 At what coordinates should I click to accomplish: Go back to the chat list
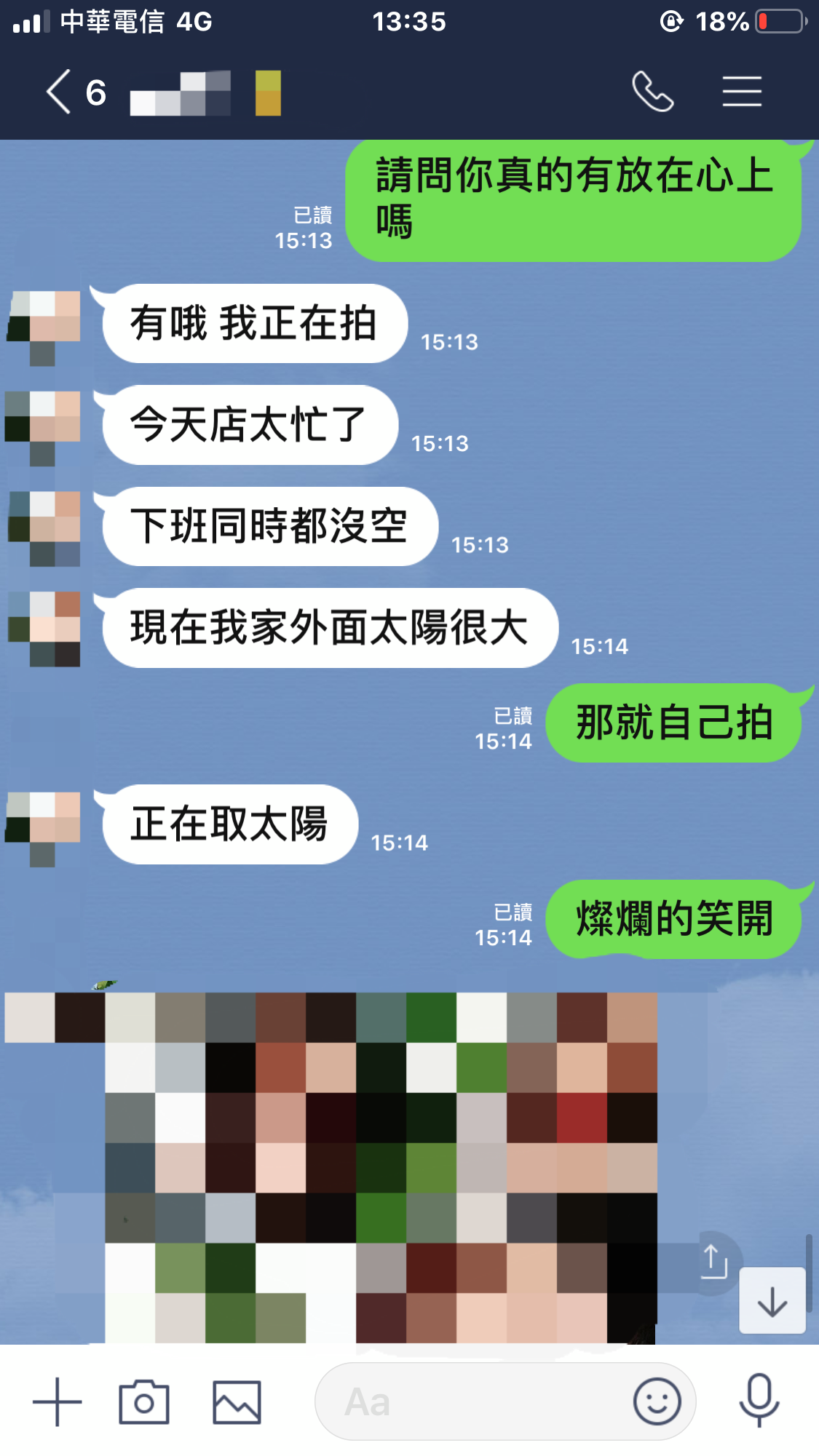(x=60, y=92)
